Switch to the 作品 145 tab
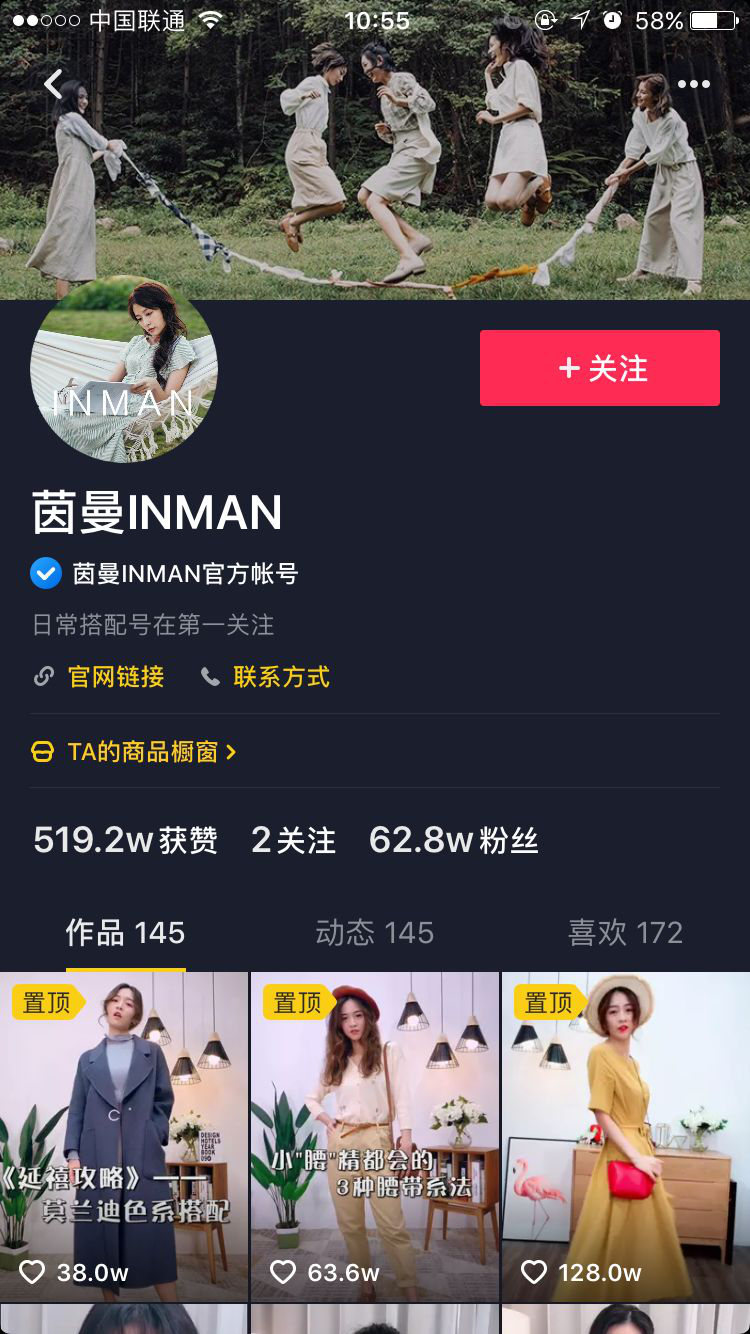 [125, 933]
